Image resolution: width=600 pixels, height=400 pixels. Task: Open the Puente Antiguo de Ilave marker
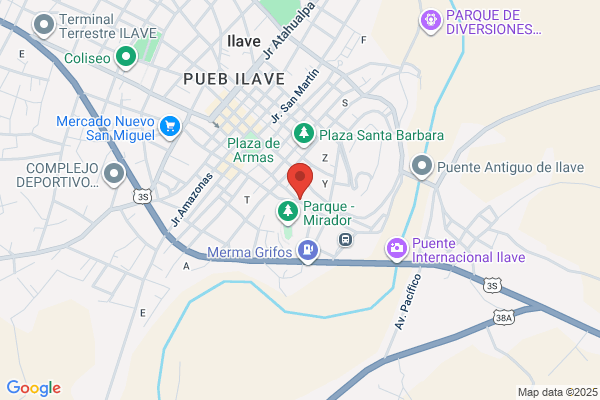click(422, 167)
